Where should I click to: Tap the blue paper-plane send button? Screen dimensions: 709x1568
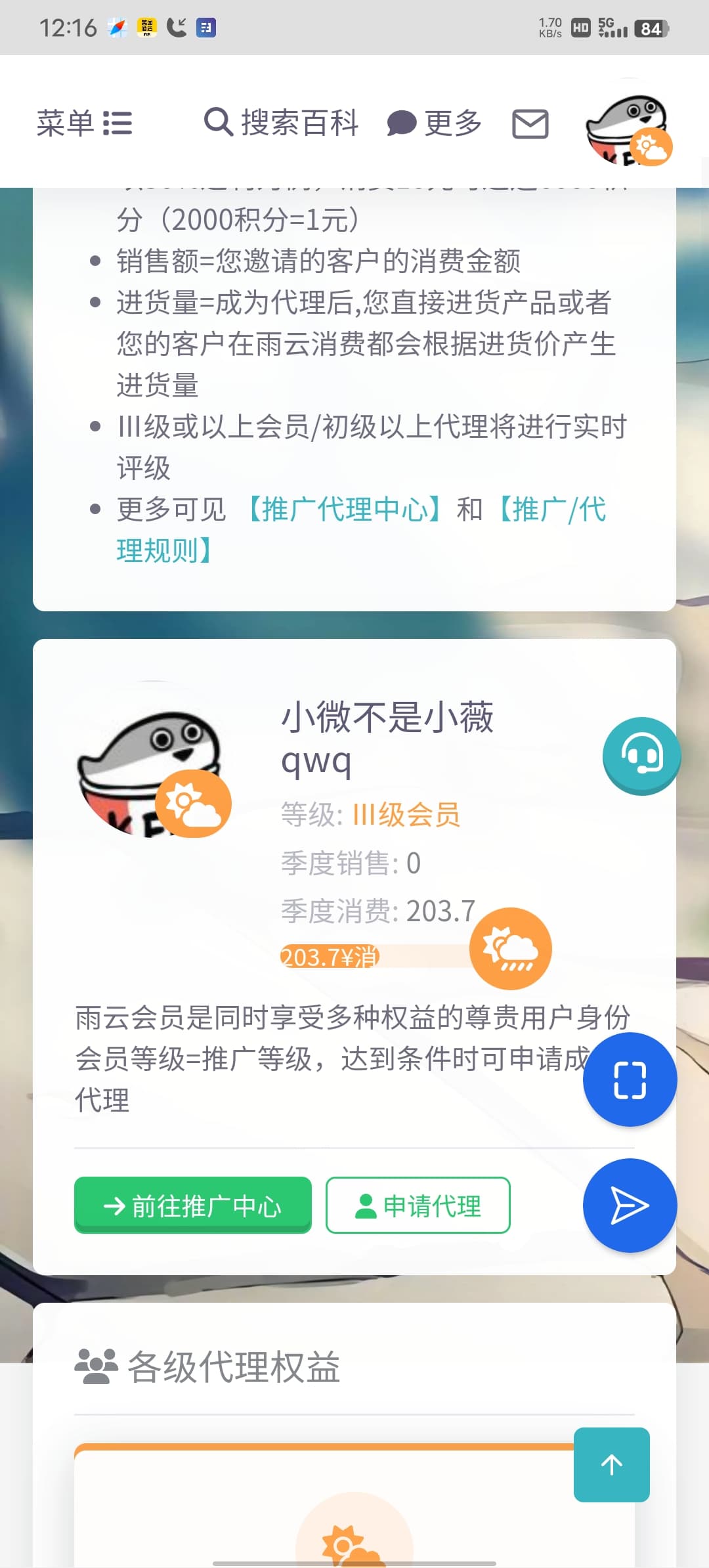click(x=630, y=1206)
